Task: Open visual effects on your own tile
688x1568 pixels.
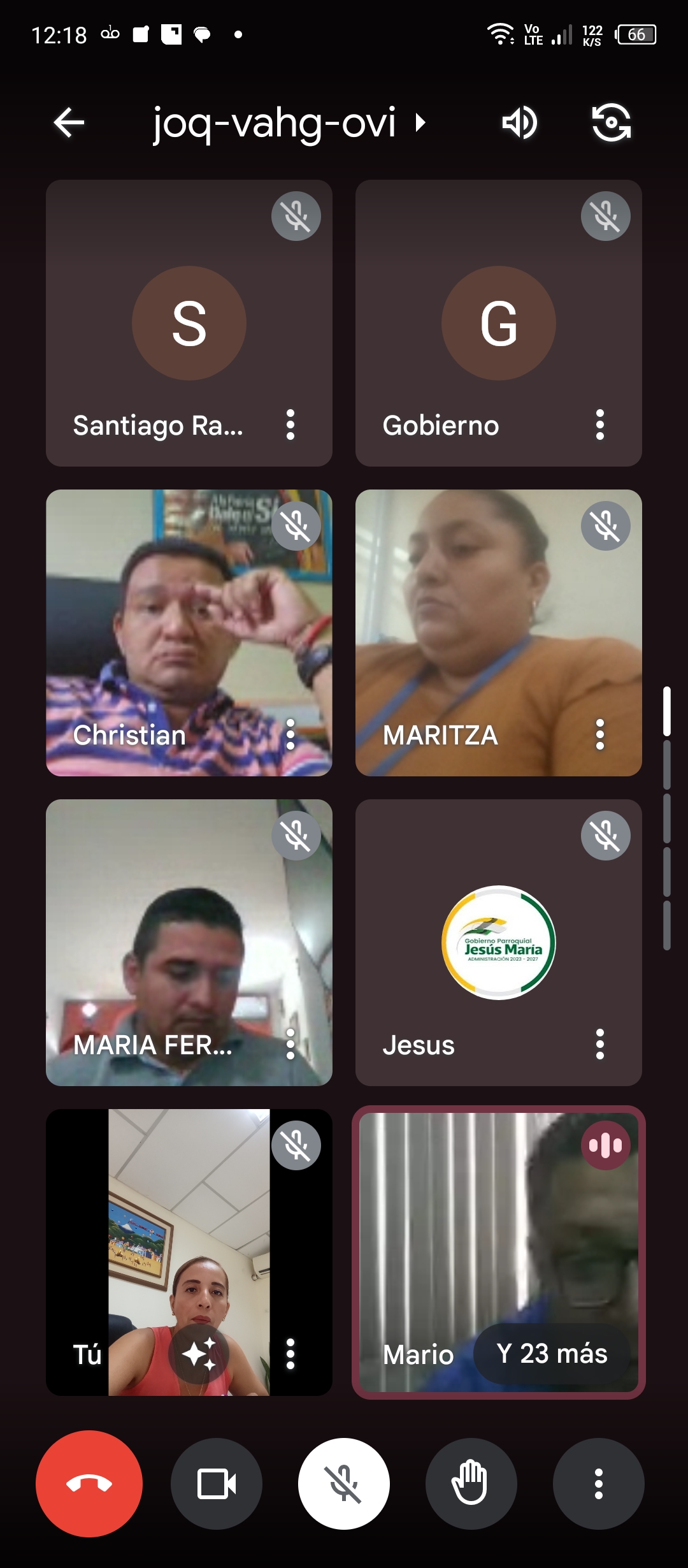Action: point(199,1354)
